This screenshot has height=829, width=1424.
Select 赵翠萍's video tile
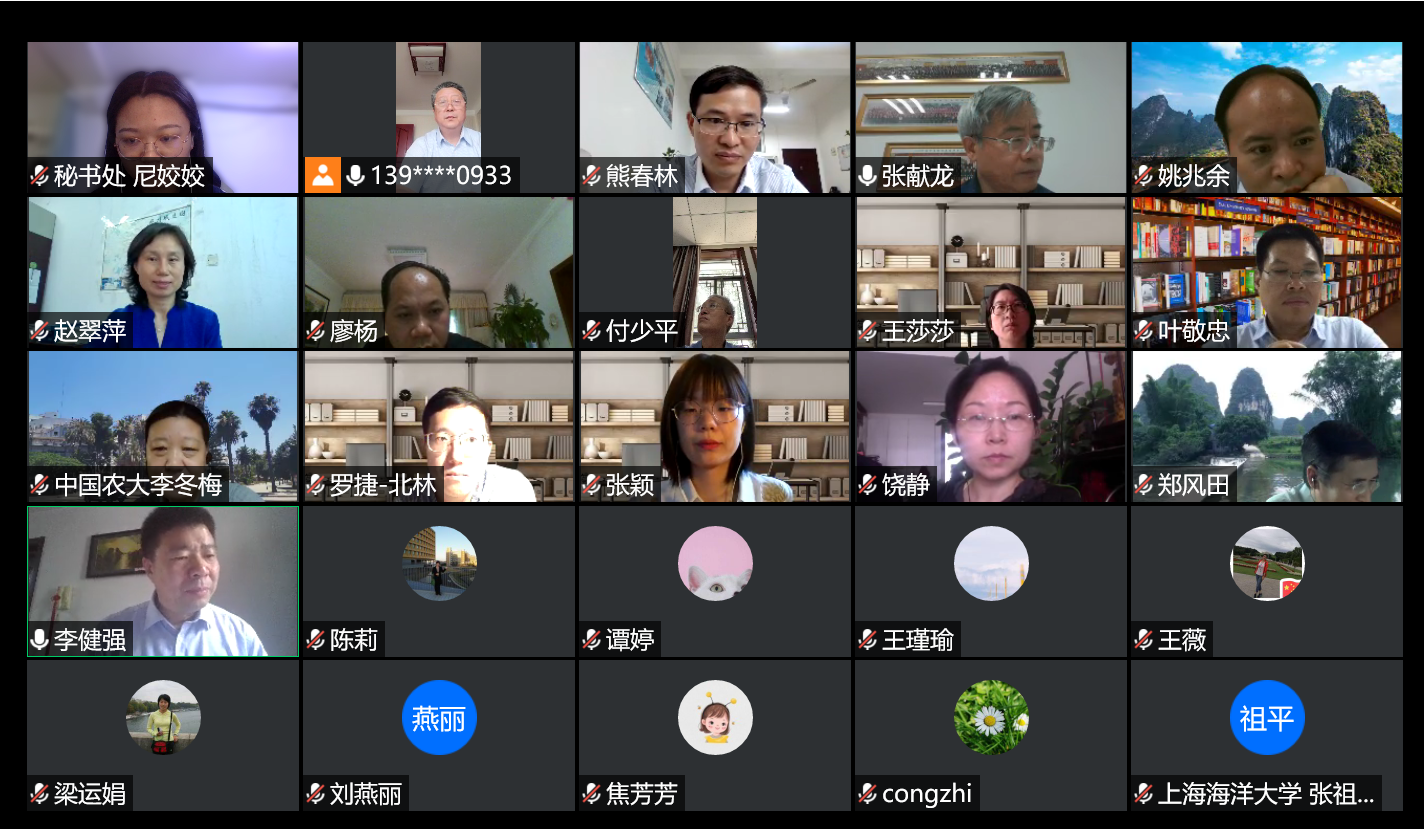tap(162, 272)
